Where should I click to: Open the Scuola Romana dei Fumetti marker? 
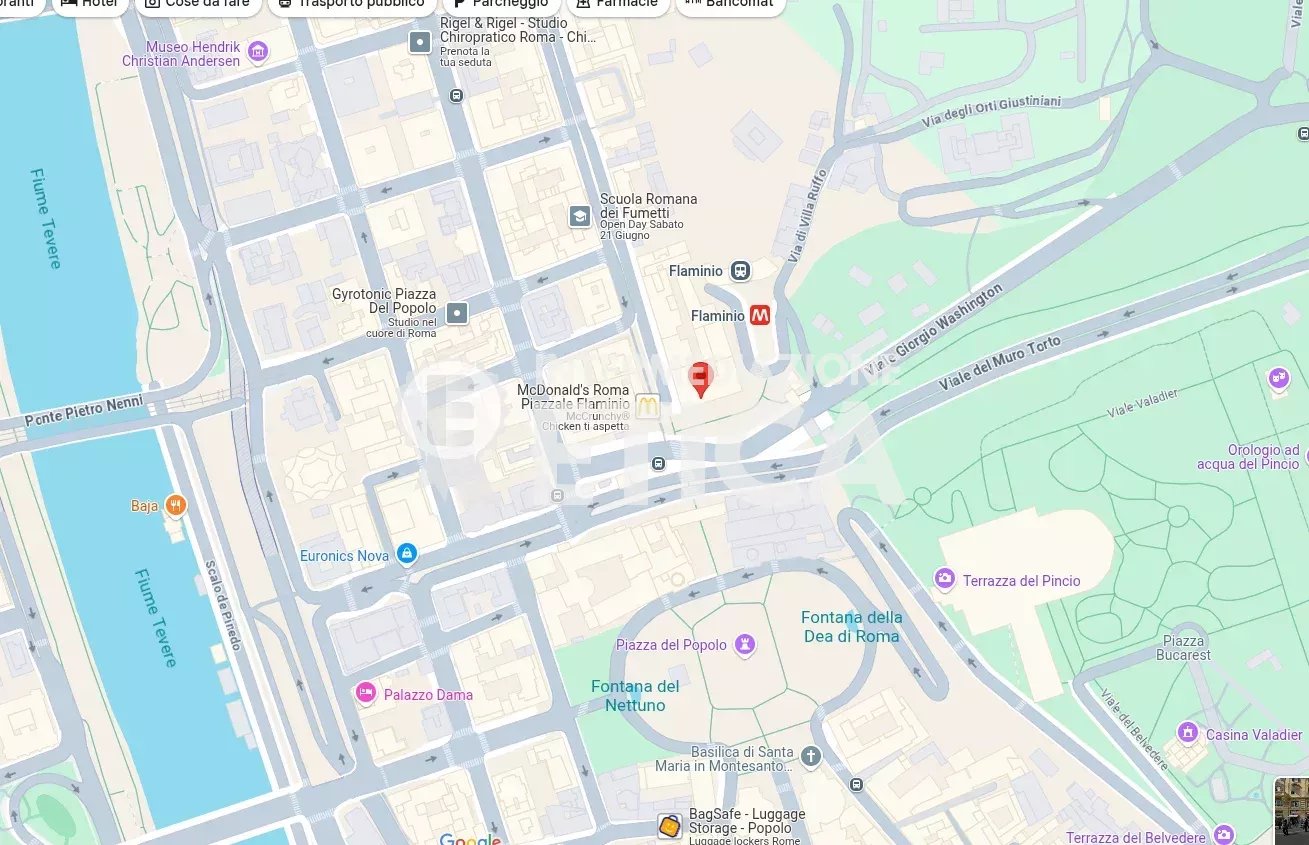click(x=579, y=216)
